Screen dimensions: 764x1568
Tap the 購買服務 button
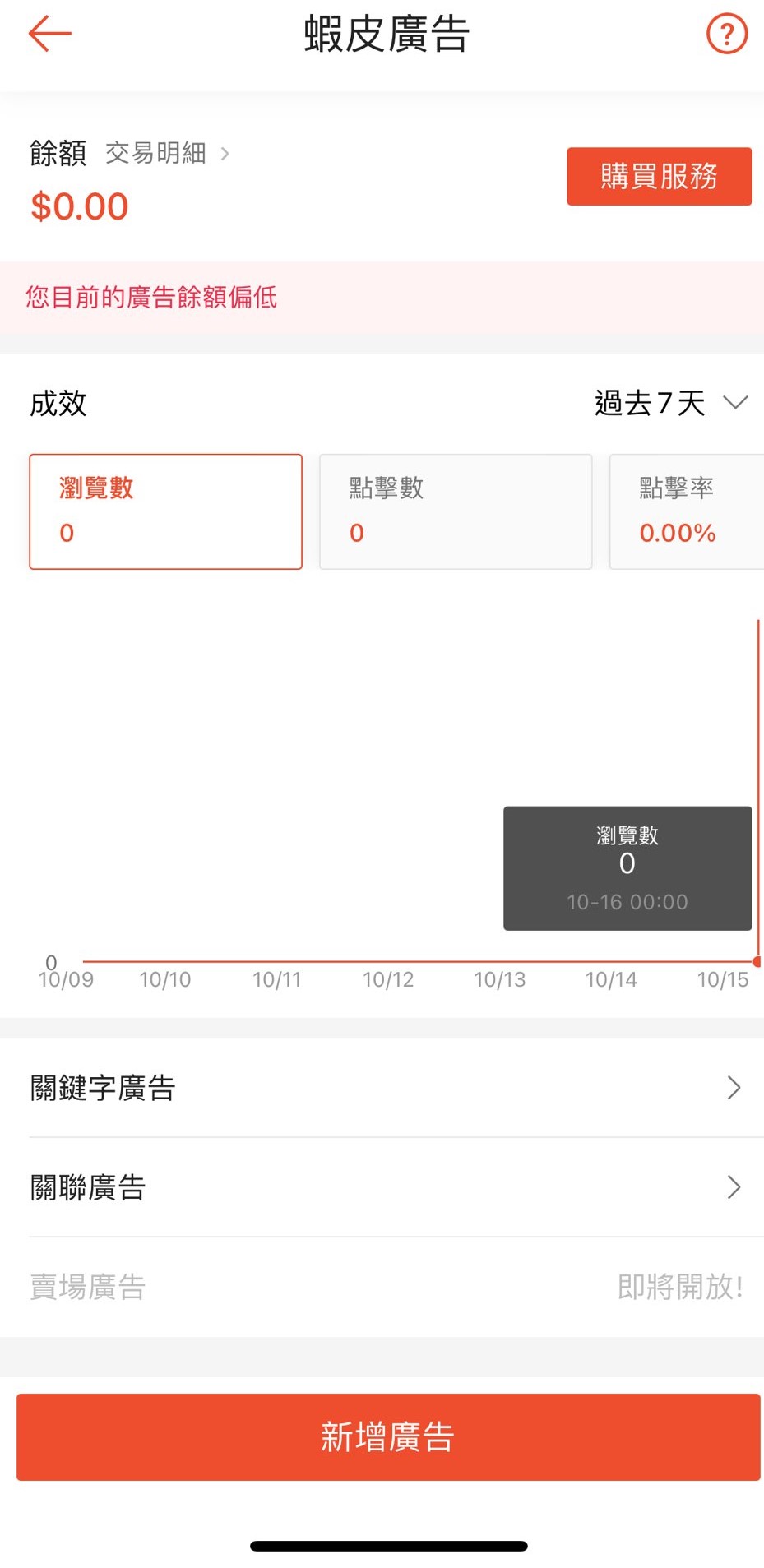tap(659, 176)
